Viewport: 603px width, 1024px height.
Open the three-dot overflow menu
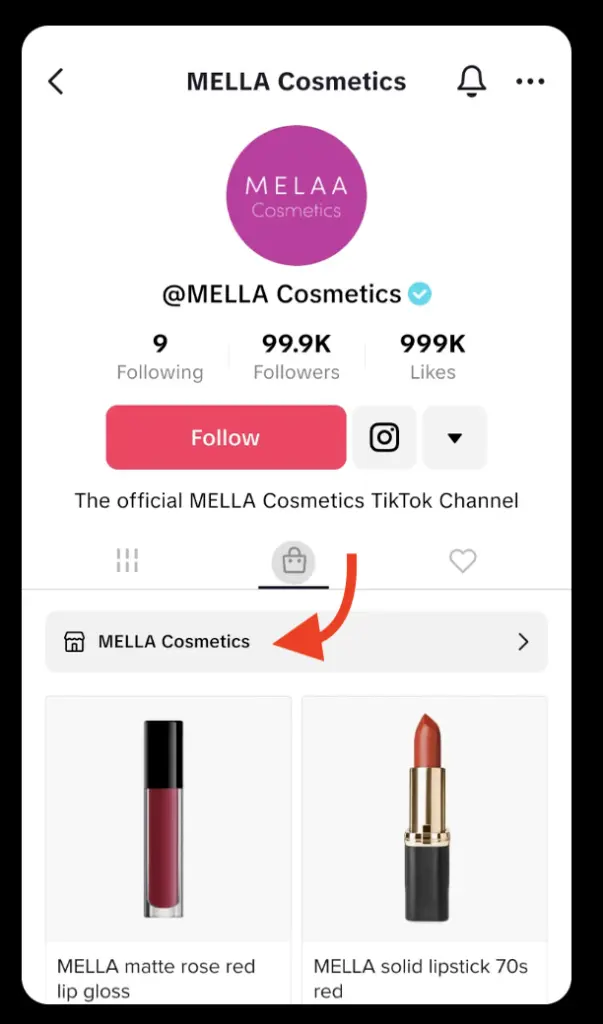click(x=530, y=81)
